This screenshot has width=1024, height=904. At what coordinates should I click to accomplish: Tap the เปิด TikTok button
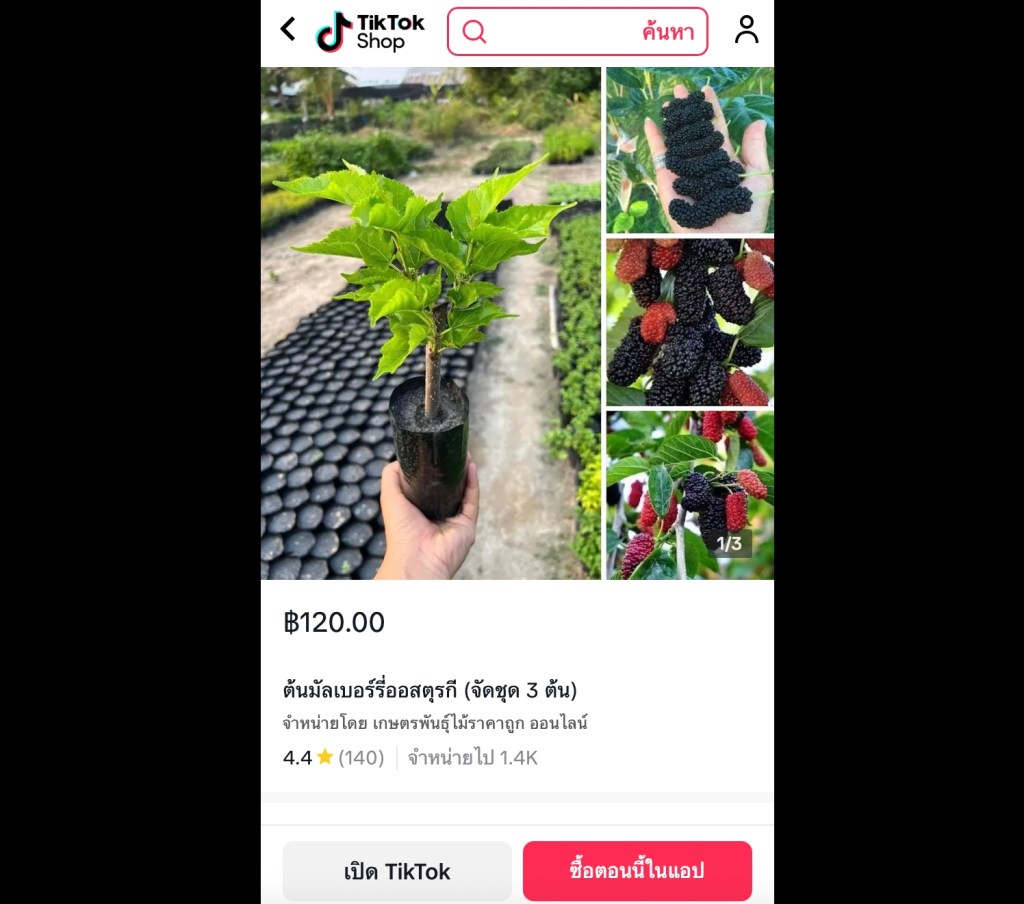click(x=397, y=871)
